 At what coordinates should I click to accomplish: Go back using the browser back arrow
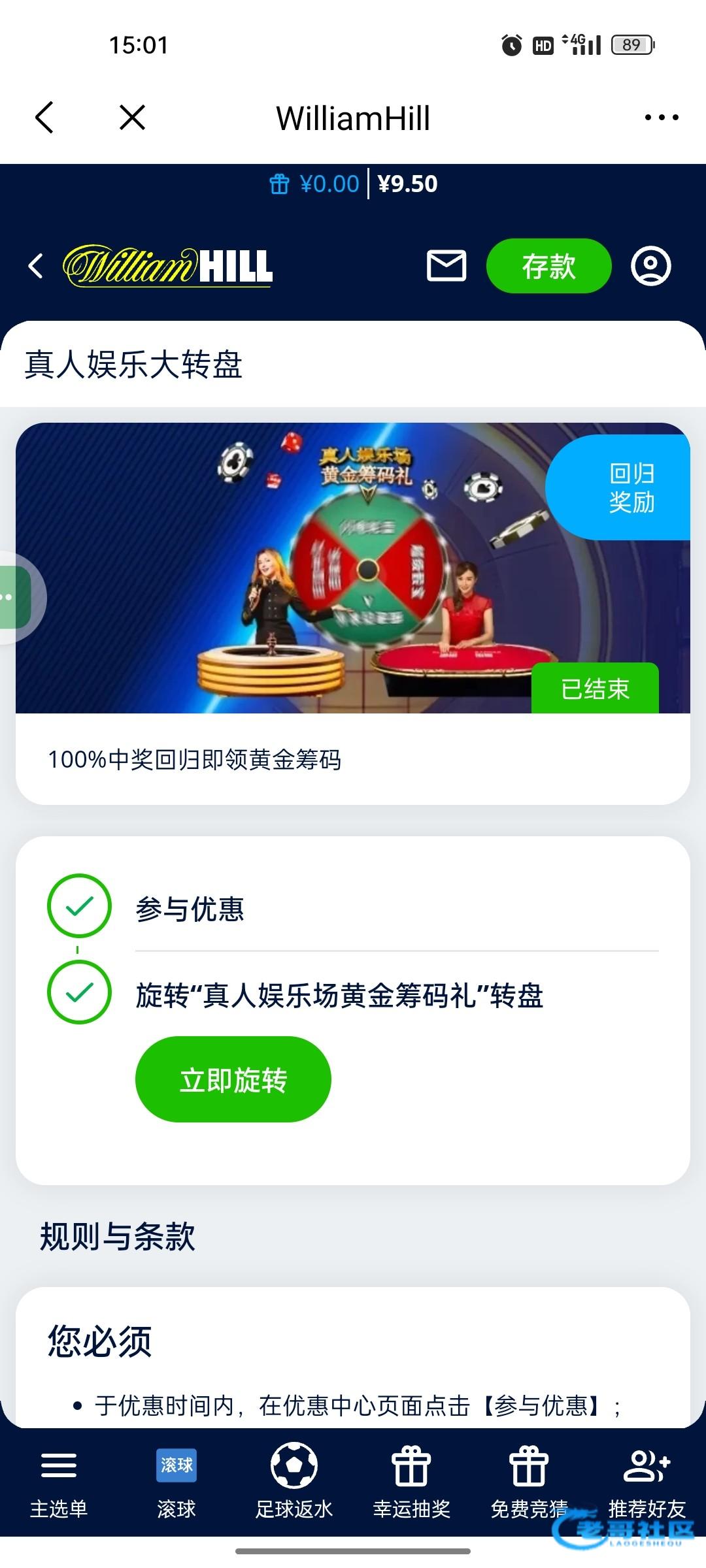point(44,118)
